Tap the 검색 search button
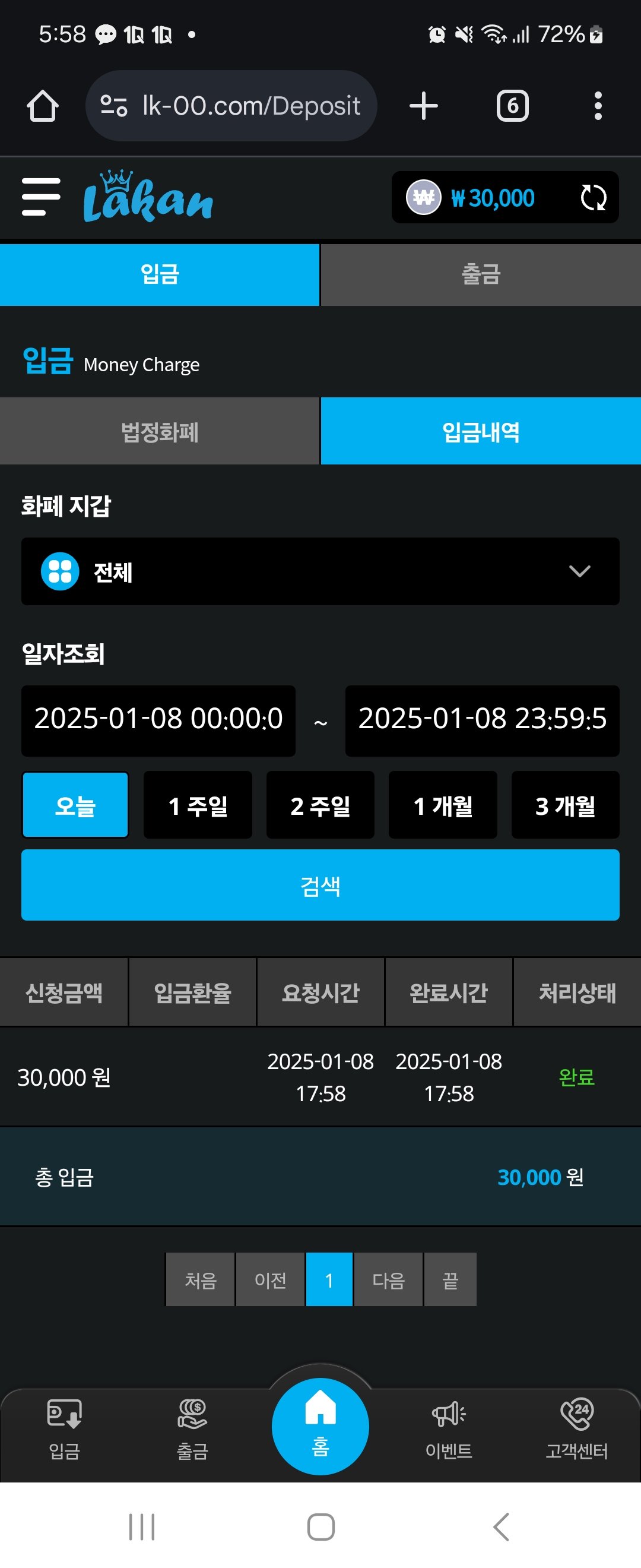Viewport: 641px width, 1568px height. click(320, 885)
